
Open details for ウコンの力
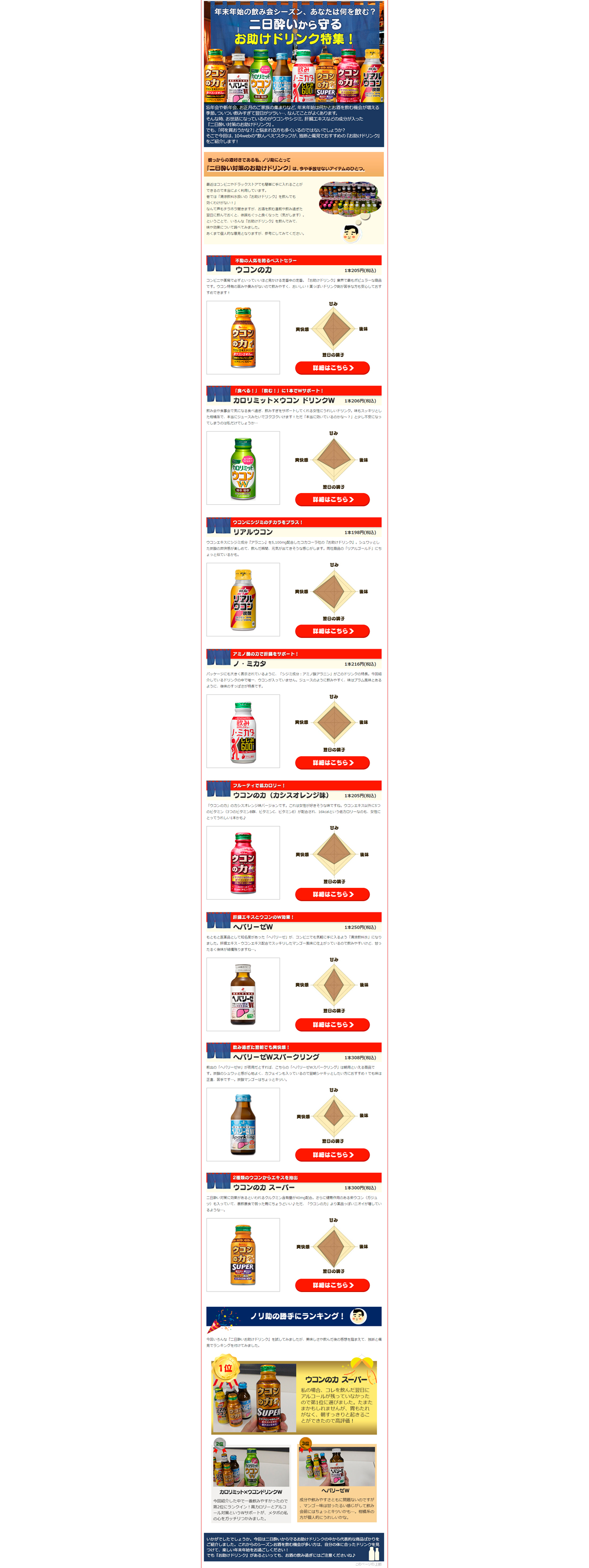[332, 368]
